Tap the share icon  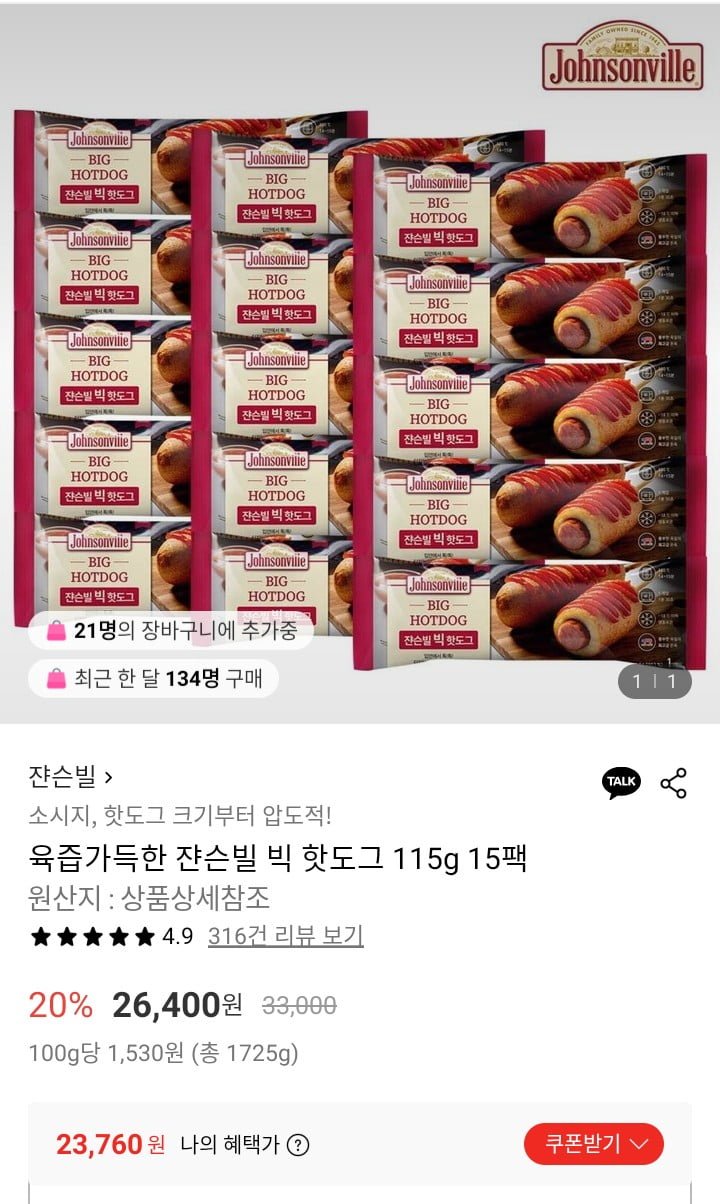tap(674, 783)
